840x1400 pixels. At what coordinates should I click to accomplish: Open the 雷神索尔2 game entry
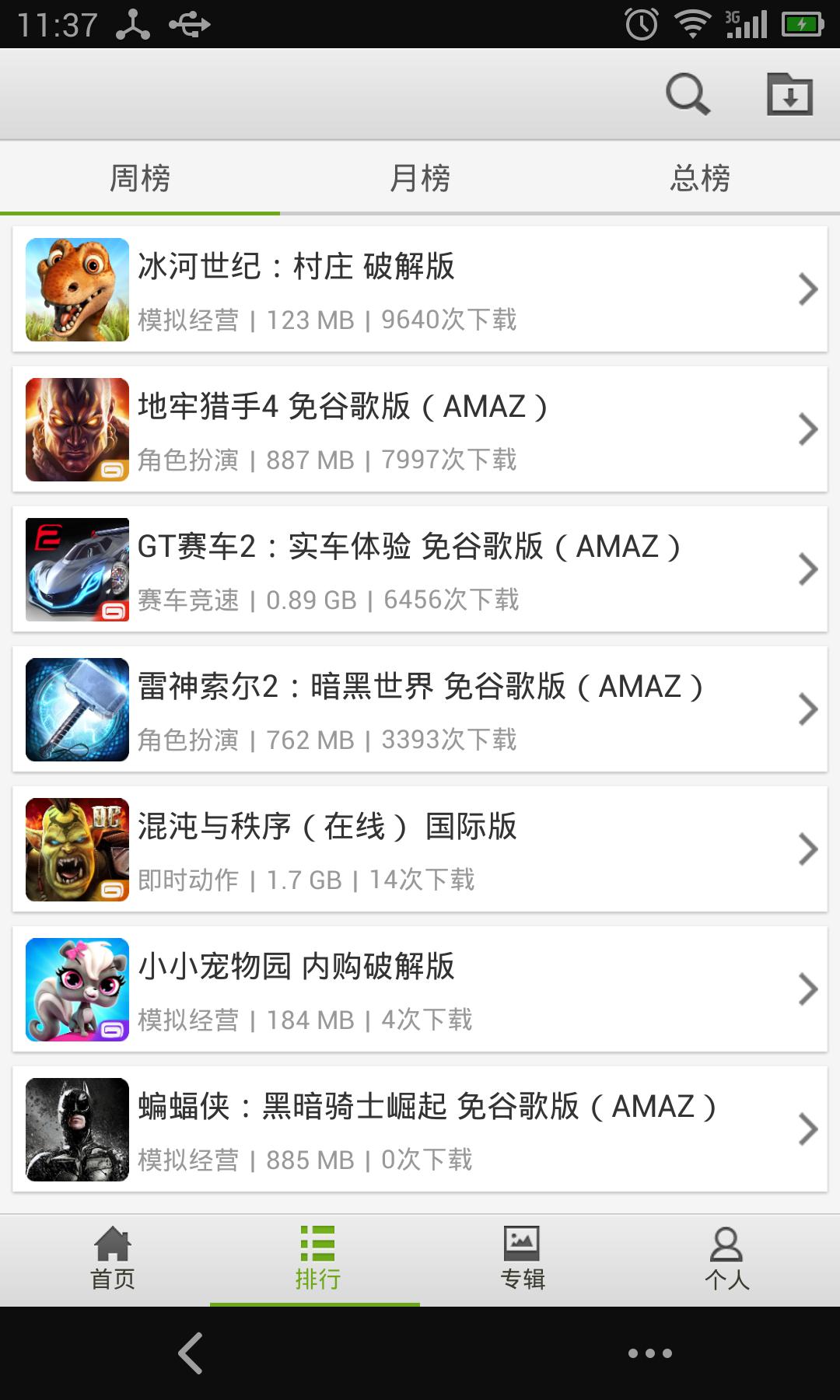coord(420,709)
